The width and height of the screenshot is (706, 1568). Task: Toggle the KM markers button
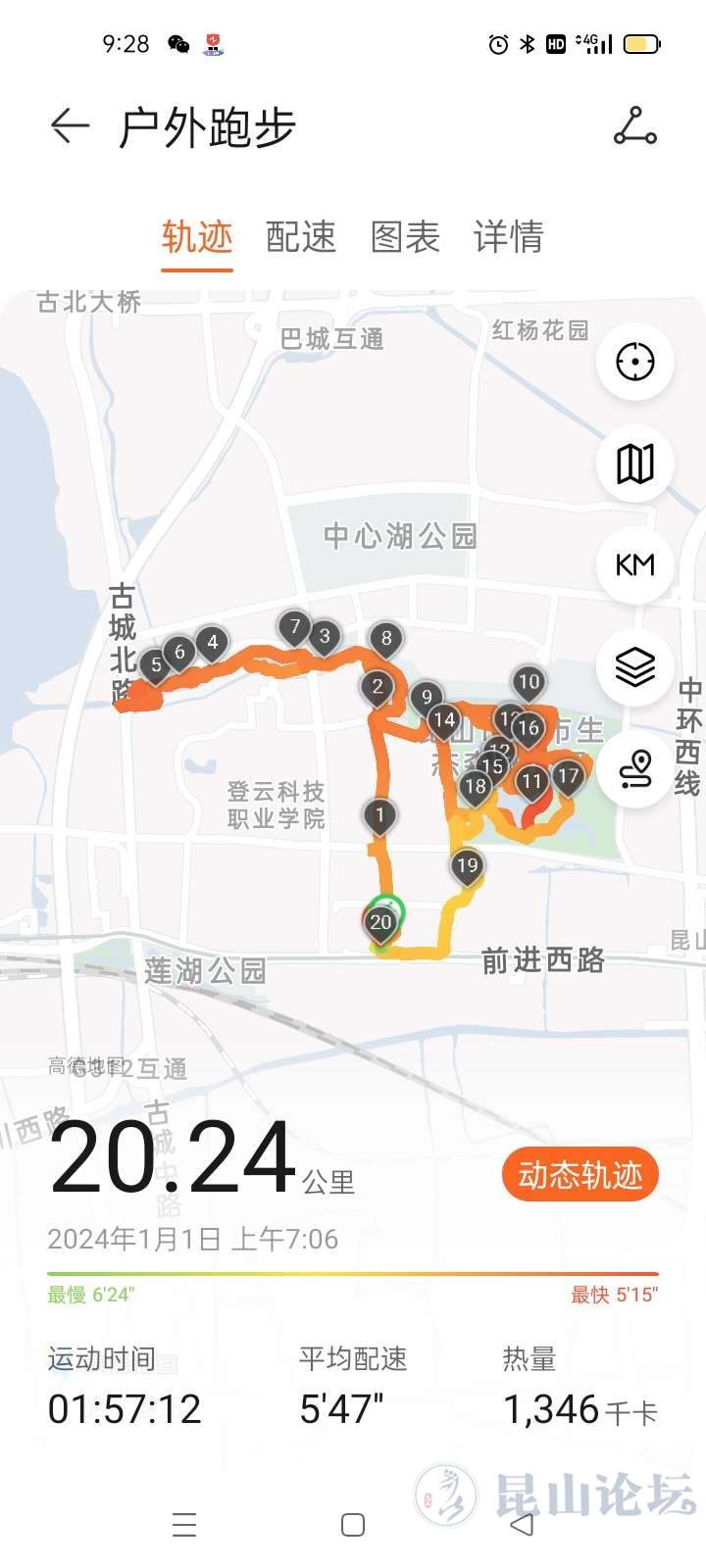[634, 565]
